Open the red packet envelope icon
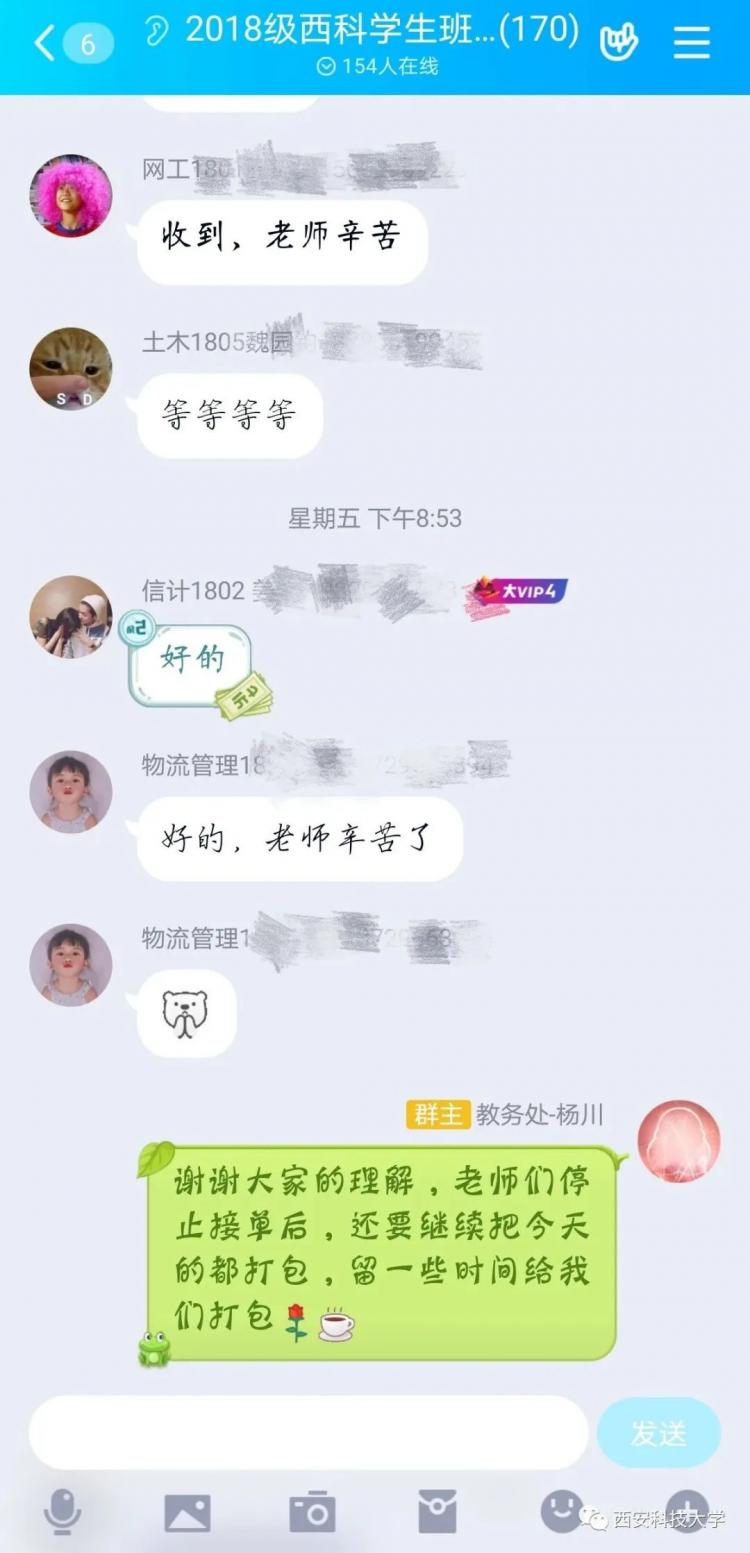Image resolution: width=750 pixels, height=1553 pixels. point(437,1512)
